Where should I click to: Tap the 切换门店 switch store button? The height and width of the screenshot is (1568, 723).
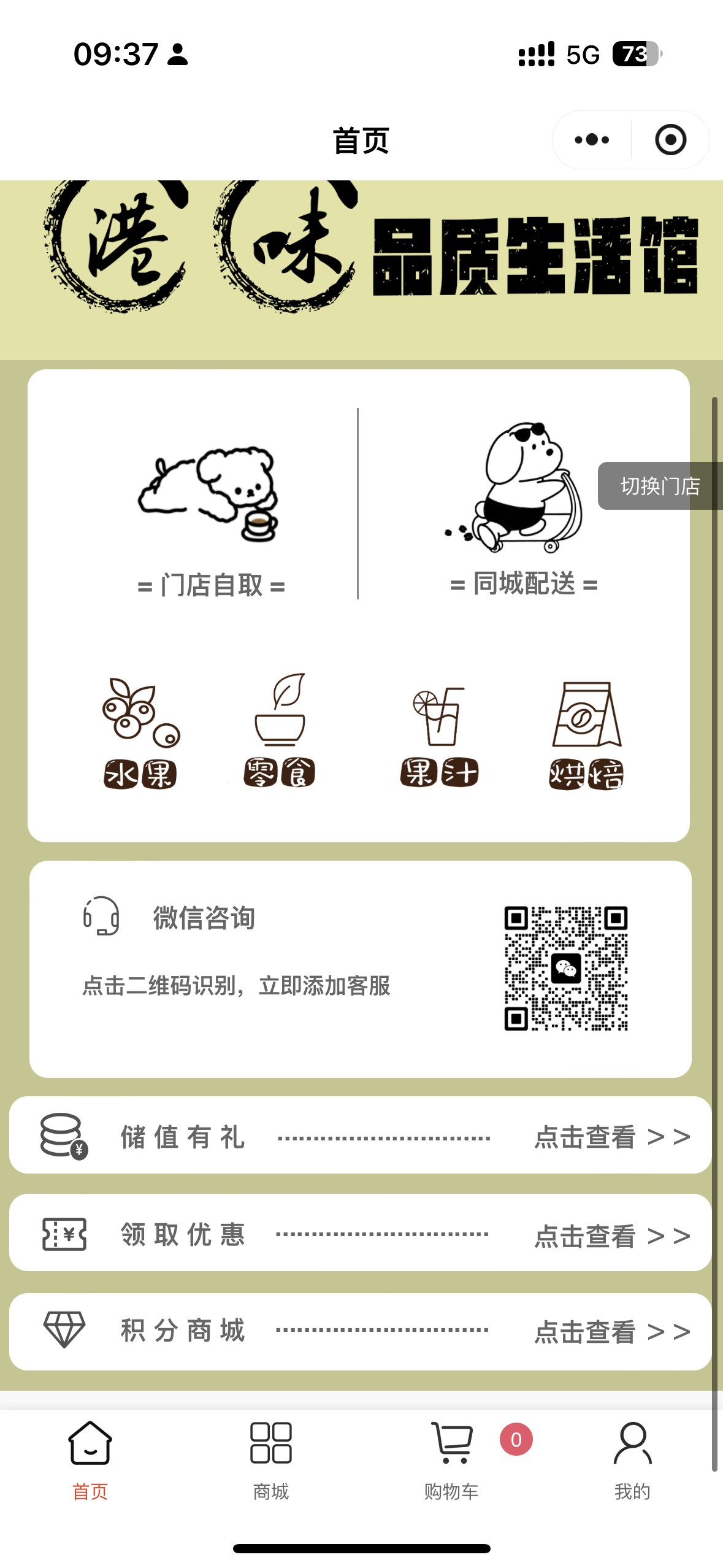(x=659, y=486)
